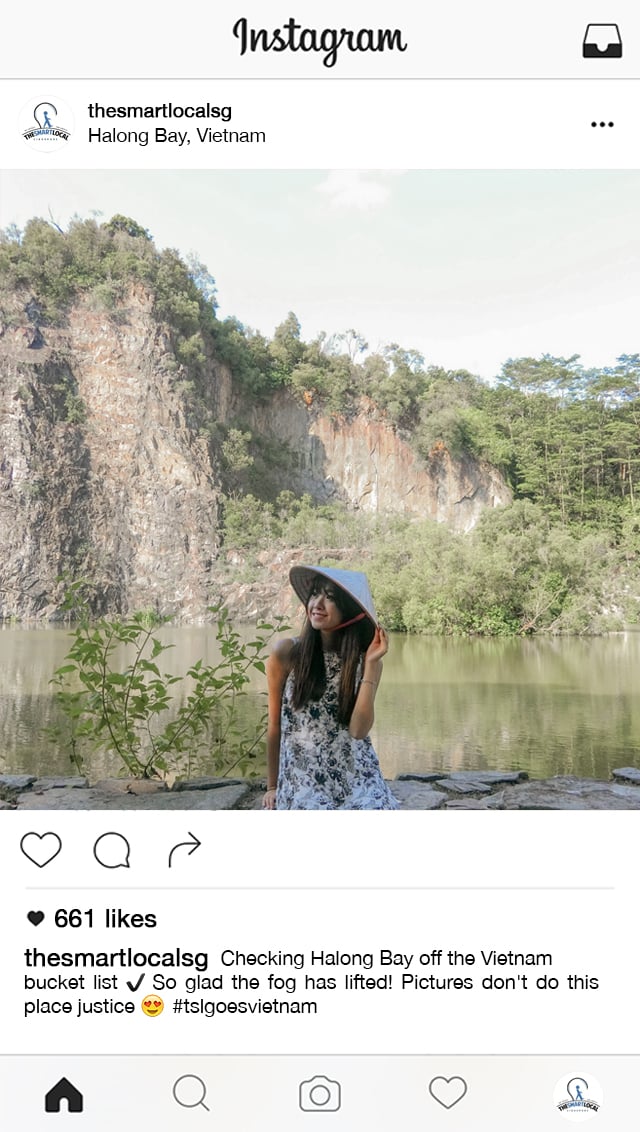The height and width of the screenshot is (1132, 640).
Task: Open the camera tab
Action: tap(320, 1093)
